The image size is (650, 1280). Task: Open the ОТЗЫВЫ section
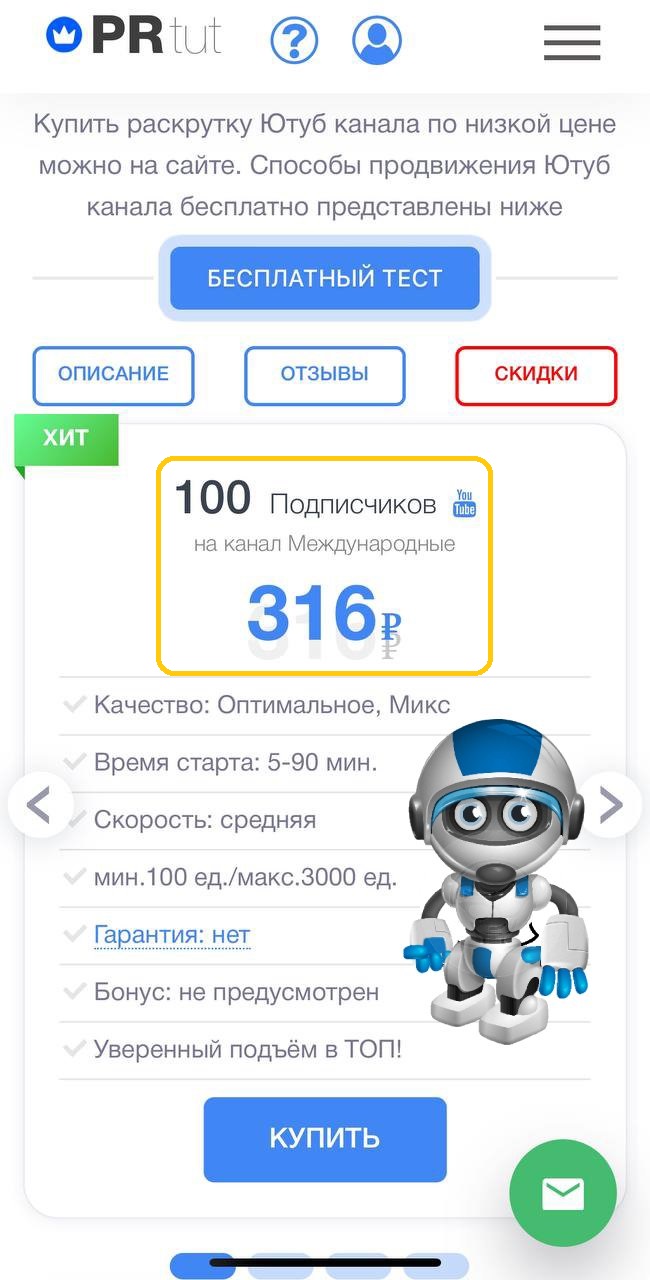[x=324, y=375]
